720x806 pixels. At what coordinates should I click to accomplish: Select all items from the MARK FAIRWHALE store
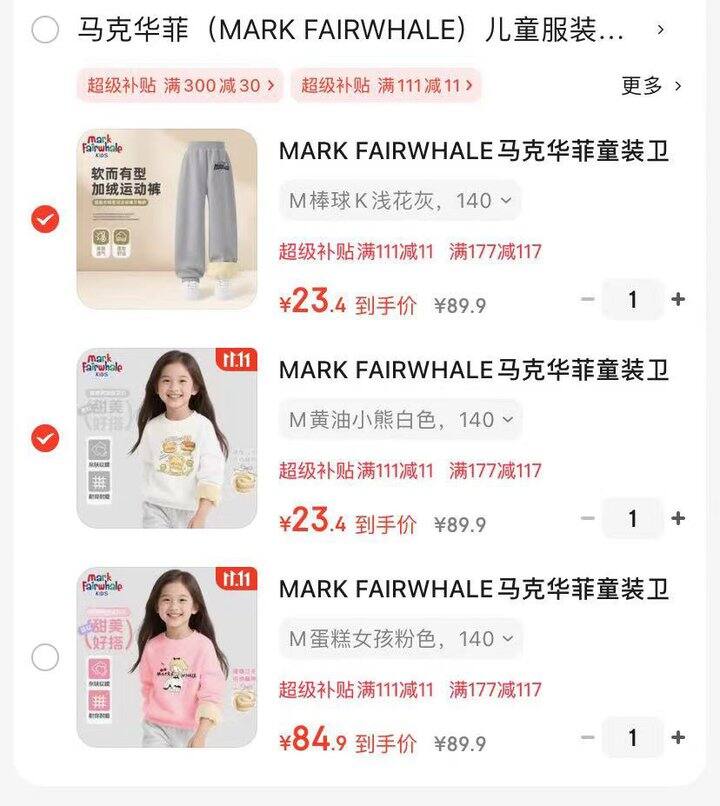(x=45, y=30)
